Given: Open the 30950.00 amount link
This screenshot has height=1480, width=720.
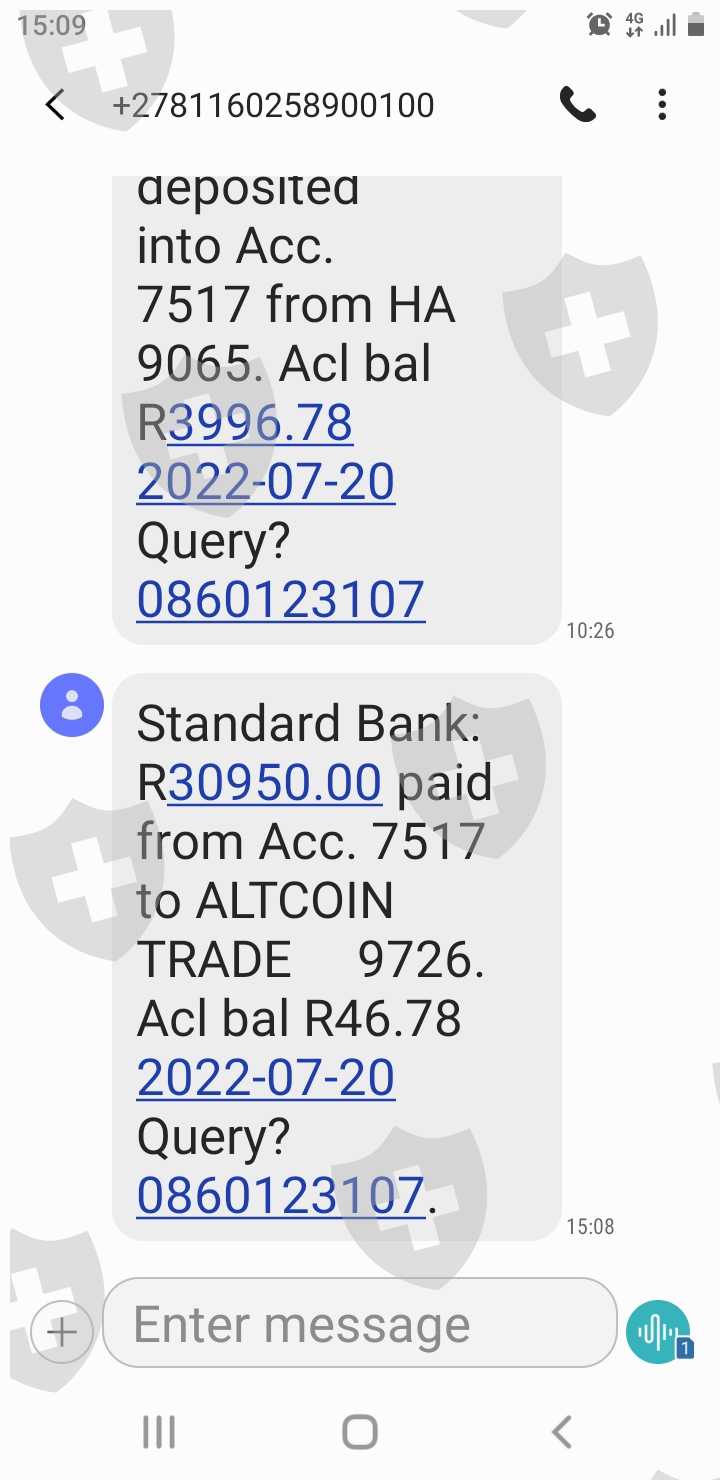Looking at the screenshot, I should coord(274,782).
